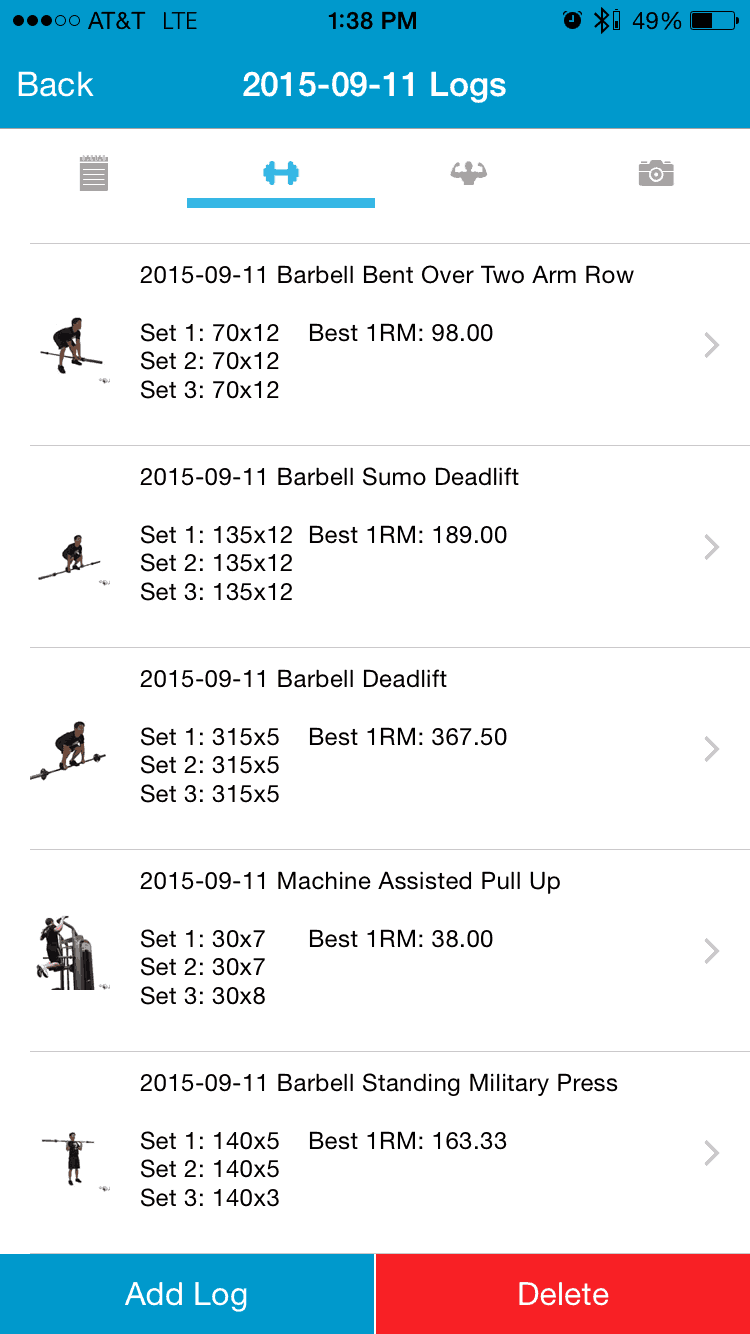Screen dimensions: 750x1334
Task: Go back using the Back button
Action: [55, 85]
